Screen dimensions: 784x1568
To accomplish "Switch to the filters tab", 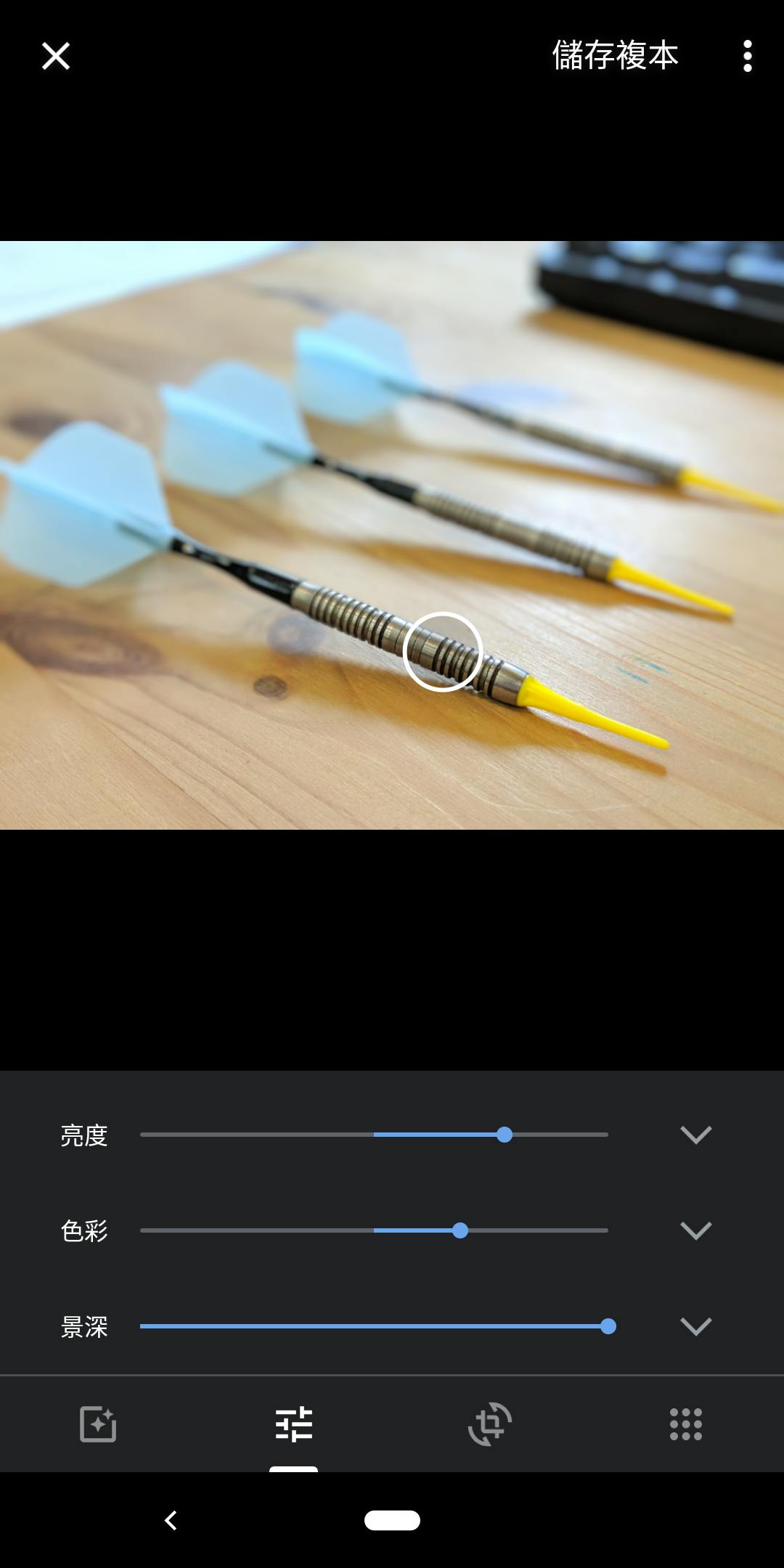I will tap(98, 1424).
